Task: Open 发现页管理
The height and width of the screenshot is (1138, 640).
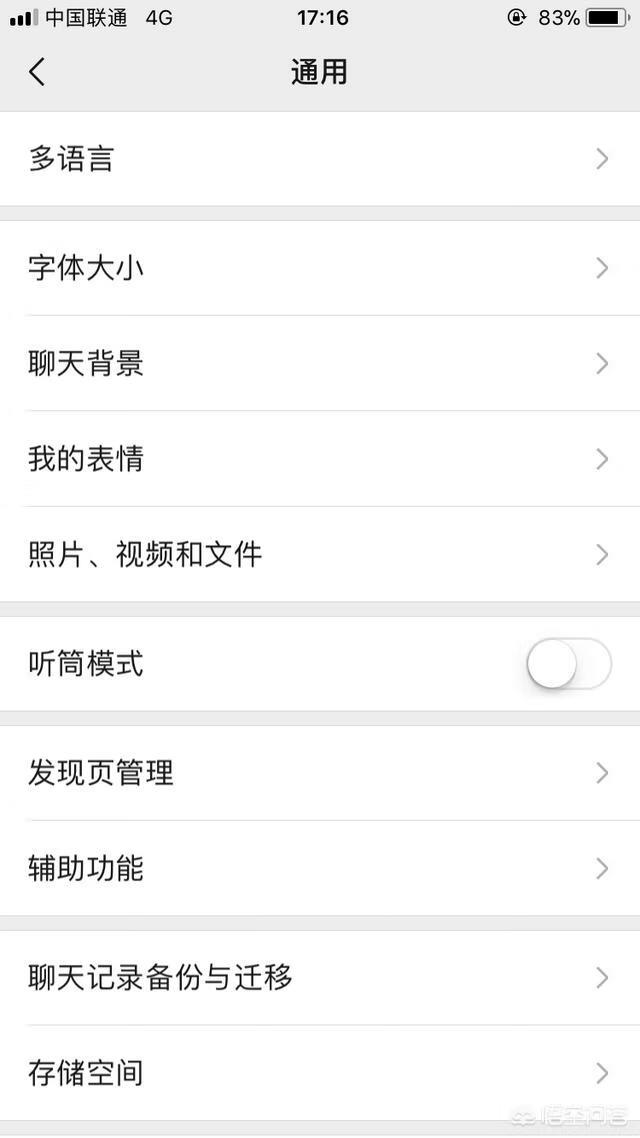Action: (320, 773)
